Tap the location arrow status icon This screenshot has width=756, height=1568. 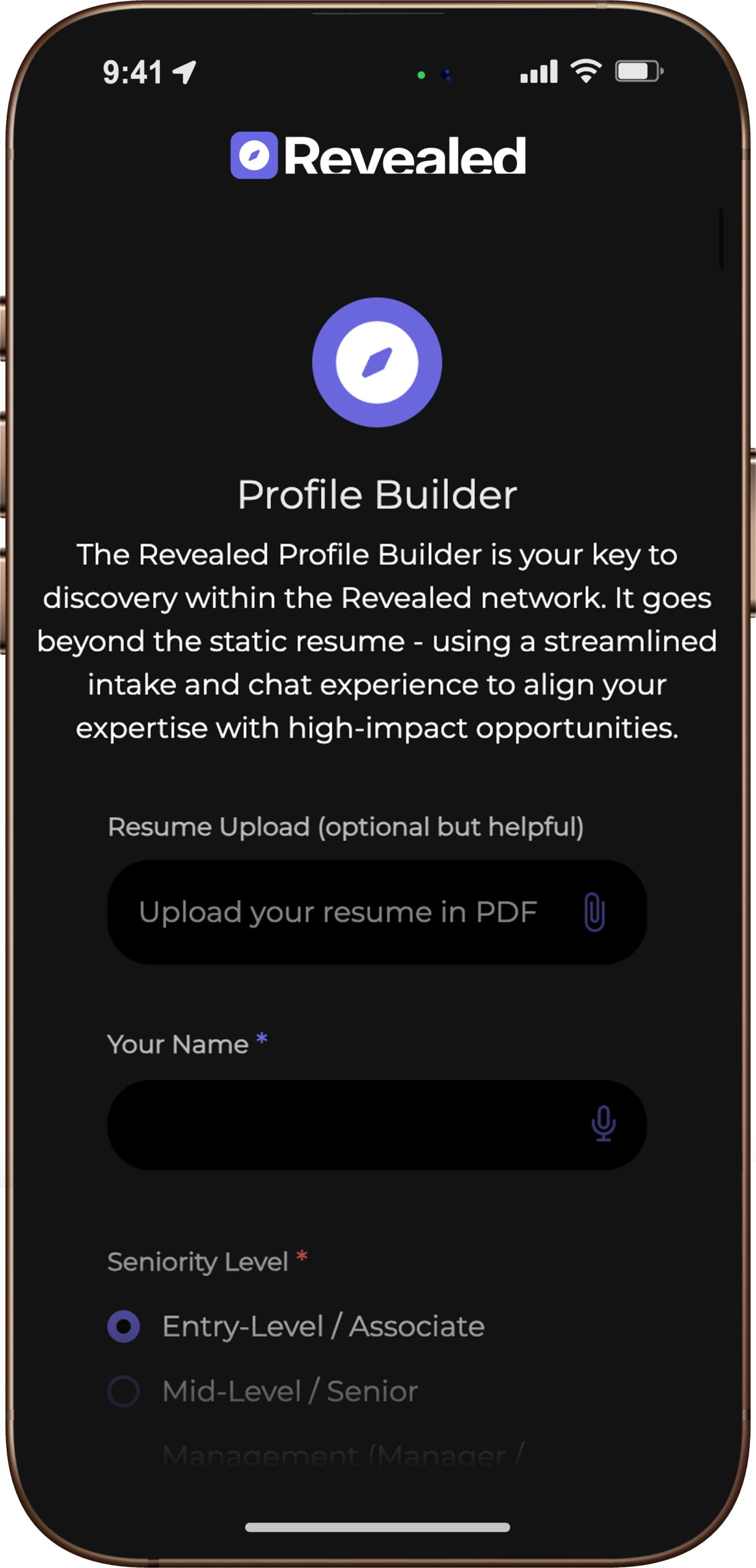click(182, 71)
